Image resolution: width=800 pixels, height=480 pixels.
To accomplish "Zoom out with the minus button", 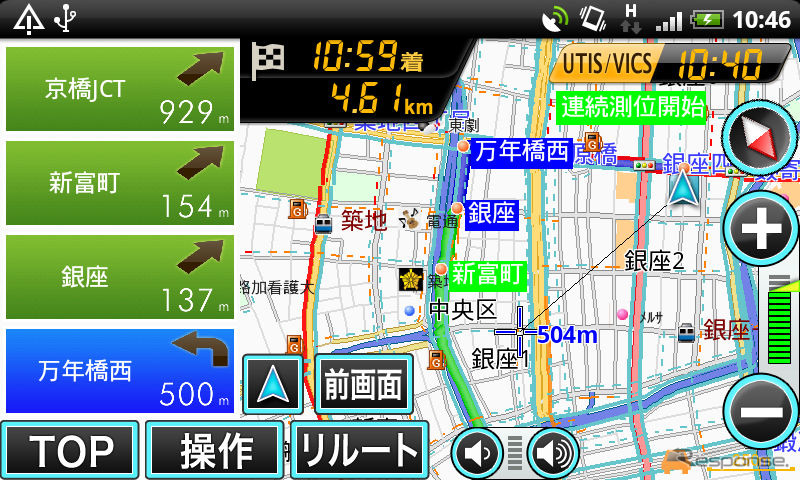I will [761, 412].
